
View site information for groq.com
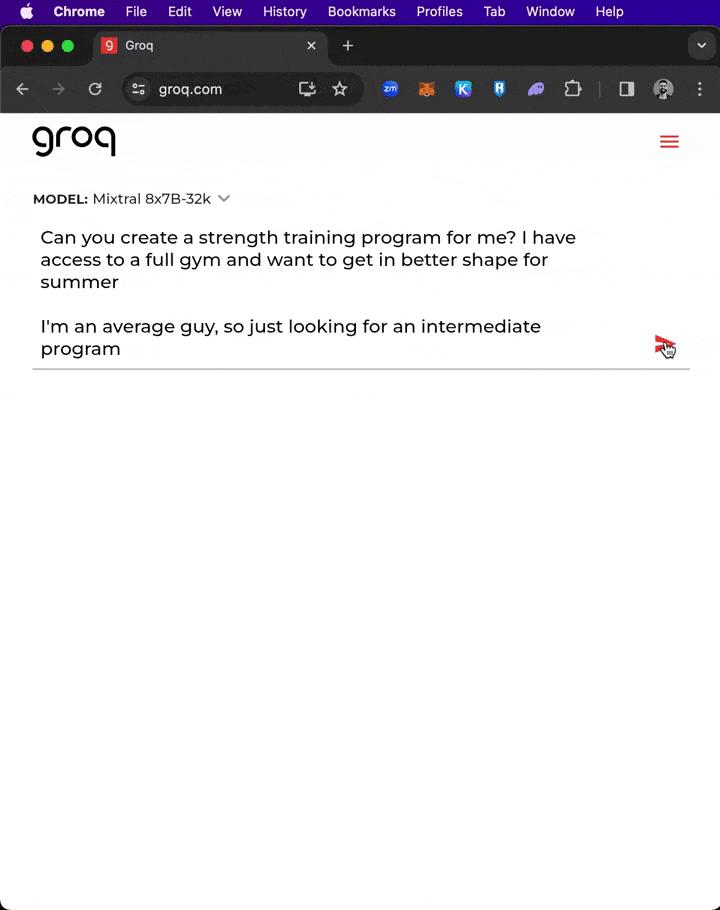point(139,89)
